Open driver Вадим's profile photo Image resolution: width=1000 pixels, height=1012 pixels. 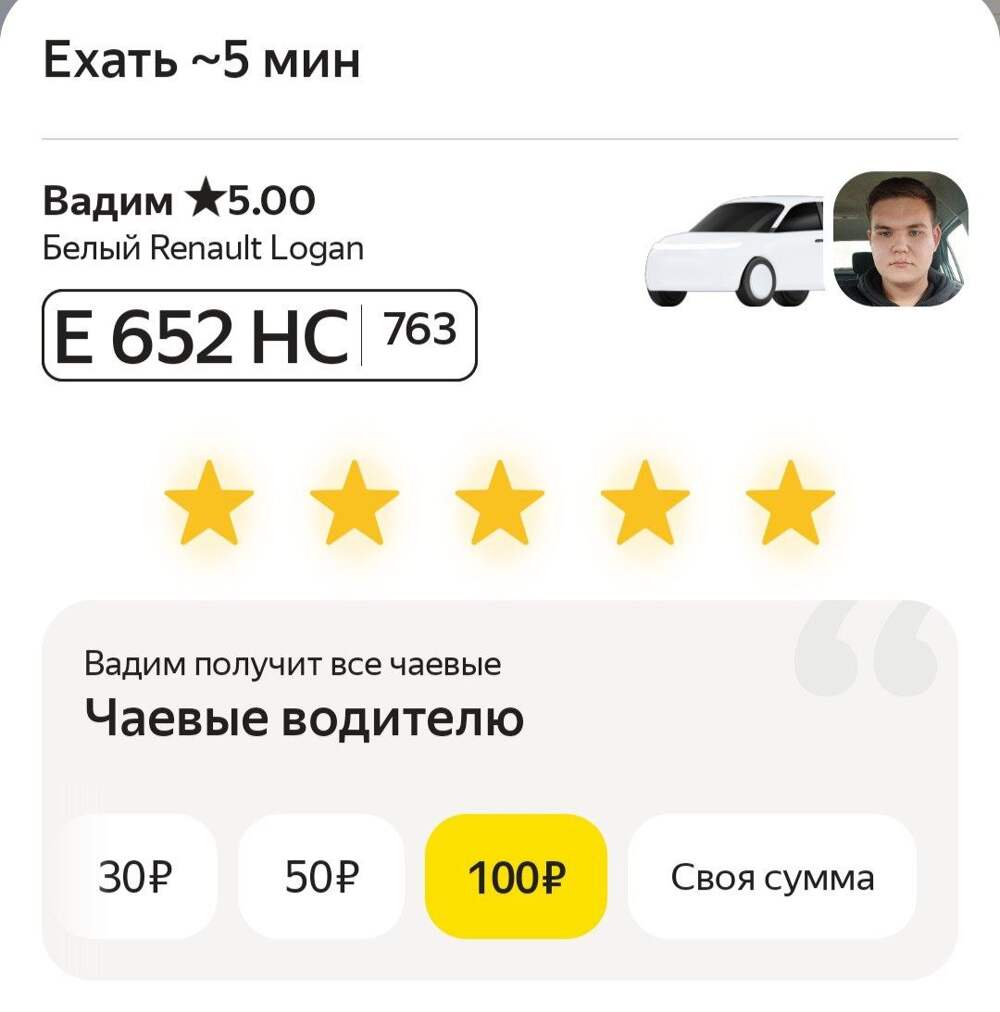tap(900, 239)
